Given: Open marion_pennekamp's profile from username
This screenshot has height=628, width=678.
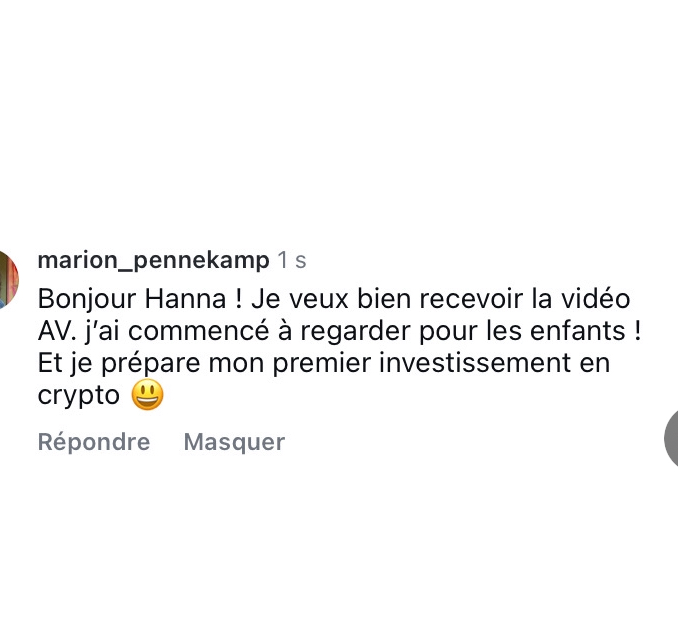Looking at the screenshot, I should [x=153, y=261].
